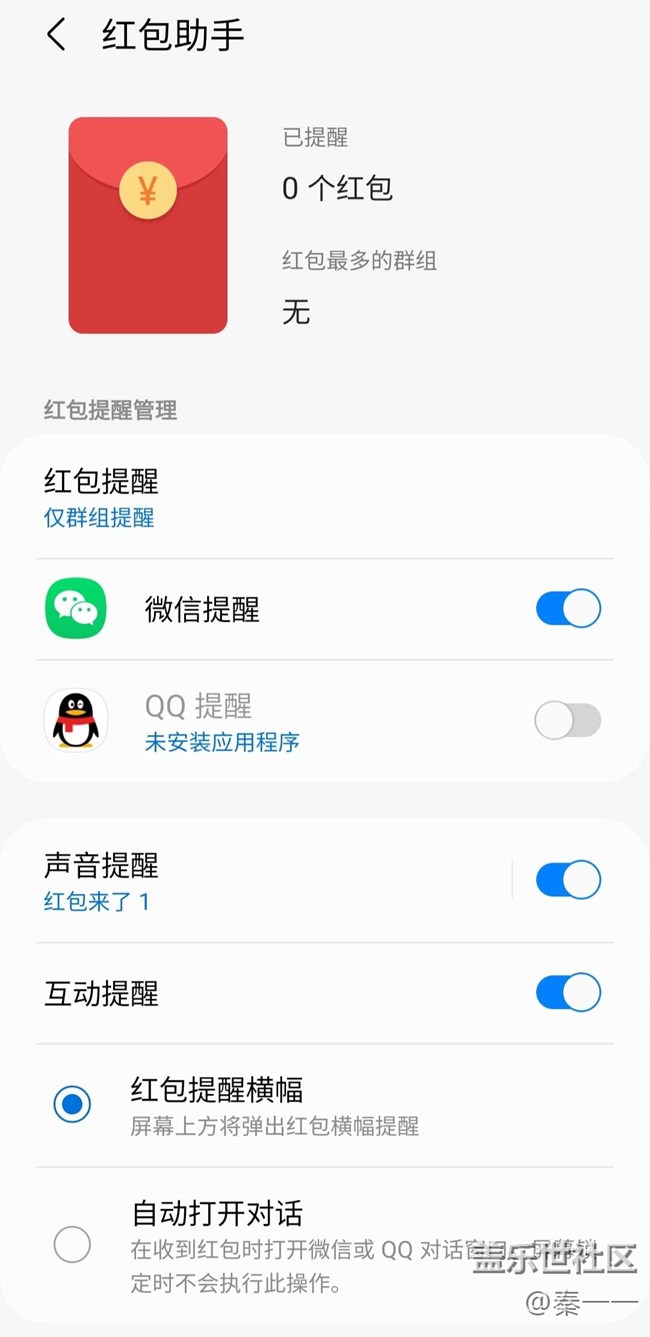650x1337 pixels.
Task: Turn off 微信提醒 switch
Action: 568,609
